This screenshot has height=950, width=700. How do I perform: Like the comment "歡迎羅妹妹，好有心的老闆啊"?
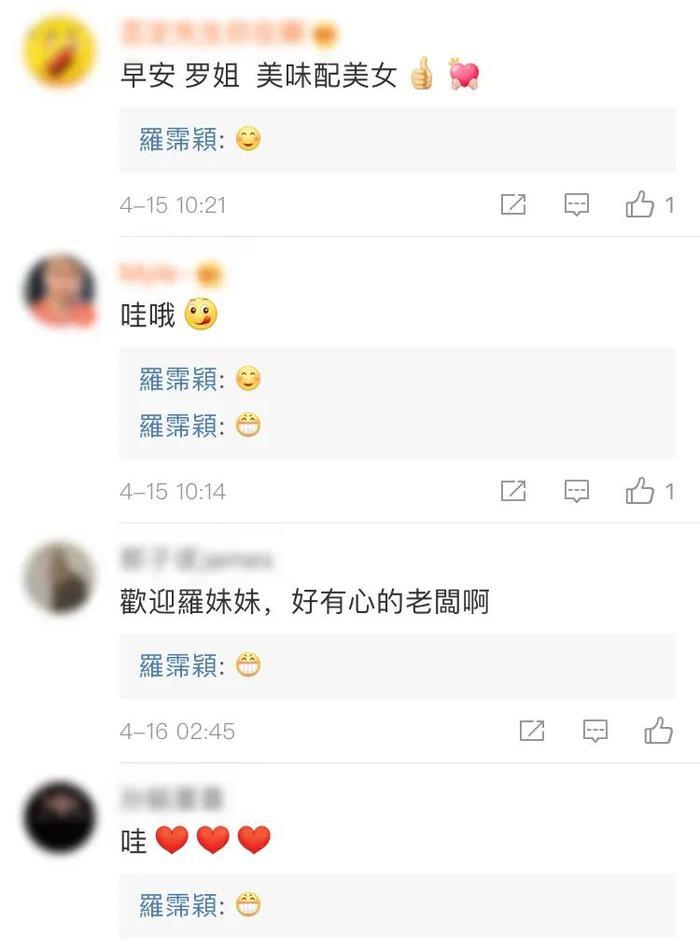tap(658, 731)
